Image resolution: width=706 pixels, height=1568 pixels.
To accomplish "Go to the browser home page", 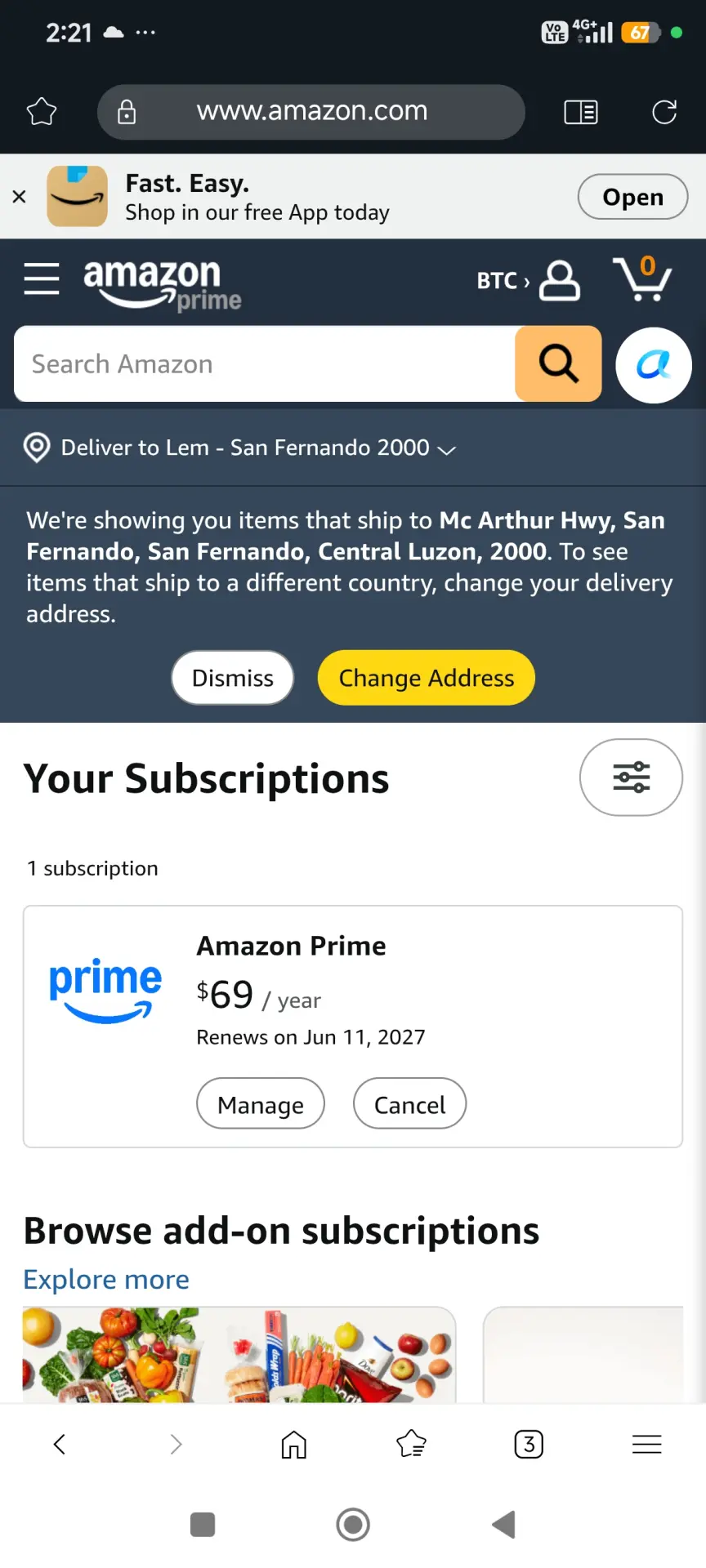I will tap(294, 1444).
